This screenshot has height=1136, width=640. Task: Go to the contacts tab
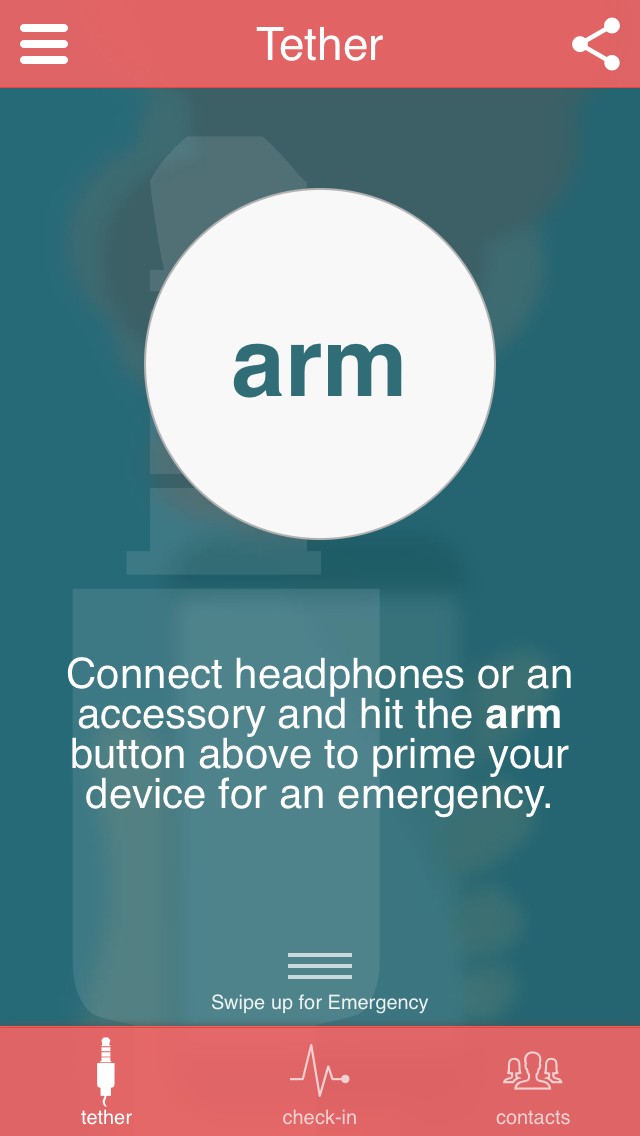point(533,1081)
